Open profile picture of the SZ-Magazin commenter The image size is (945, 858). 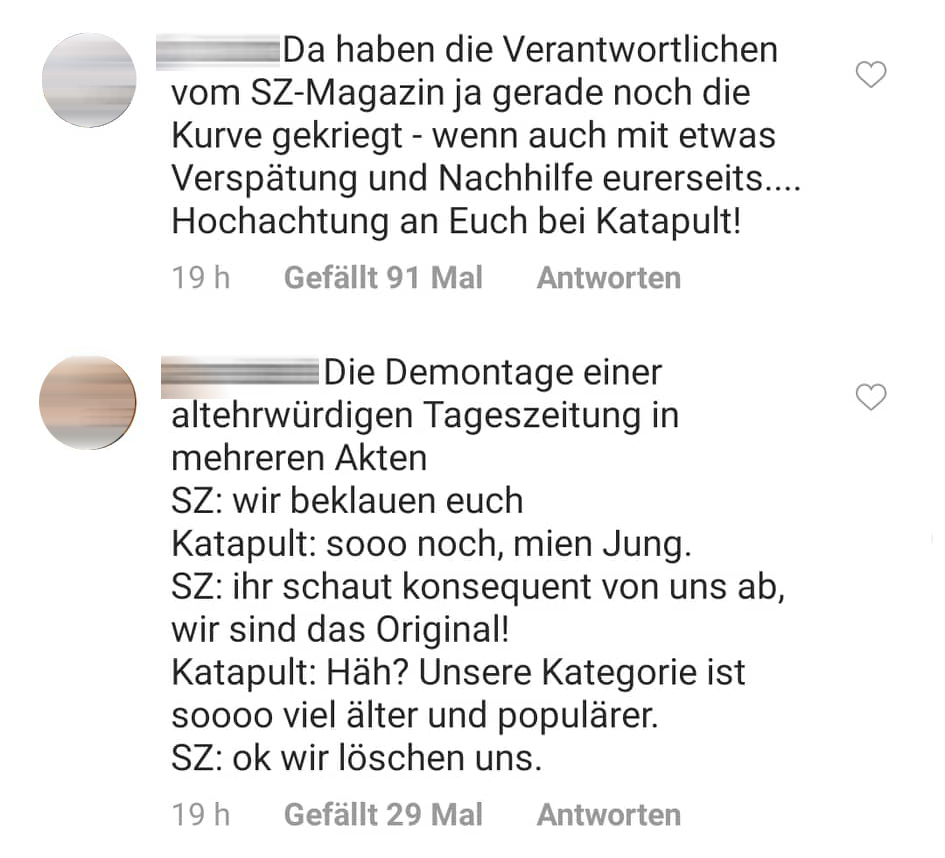point(91,80)
